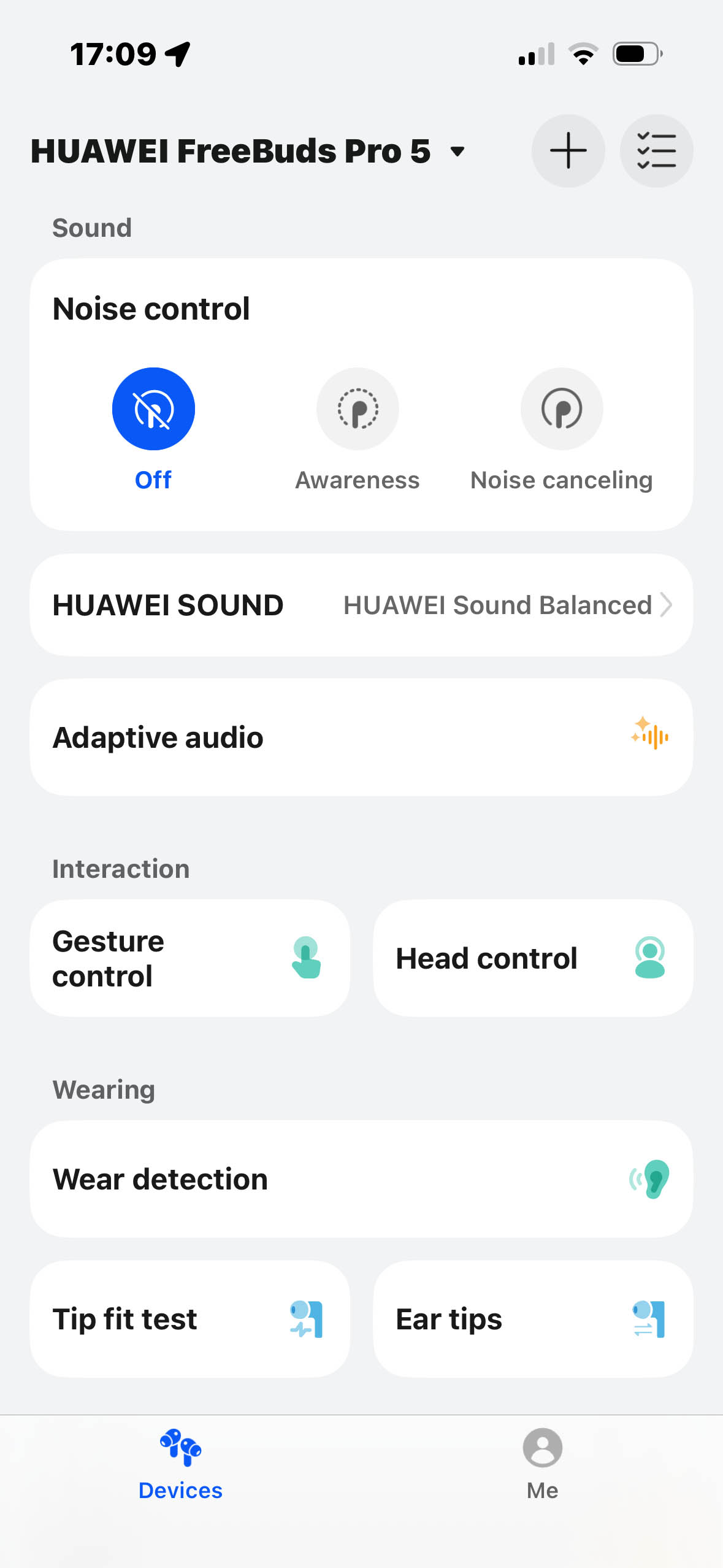The width and height of the screenshot is (723, 1568).
Task: Open the Adaptive audio card
Action: (361, 737)
